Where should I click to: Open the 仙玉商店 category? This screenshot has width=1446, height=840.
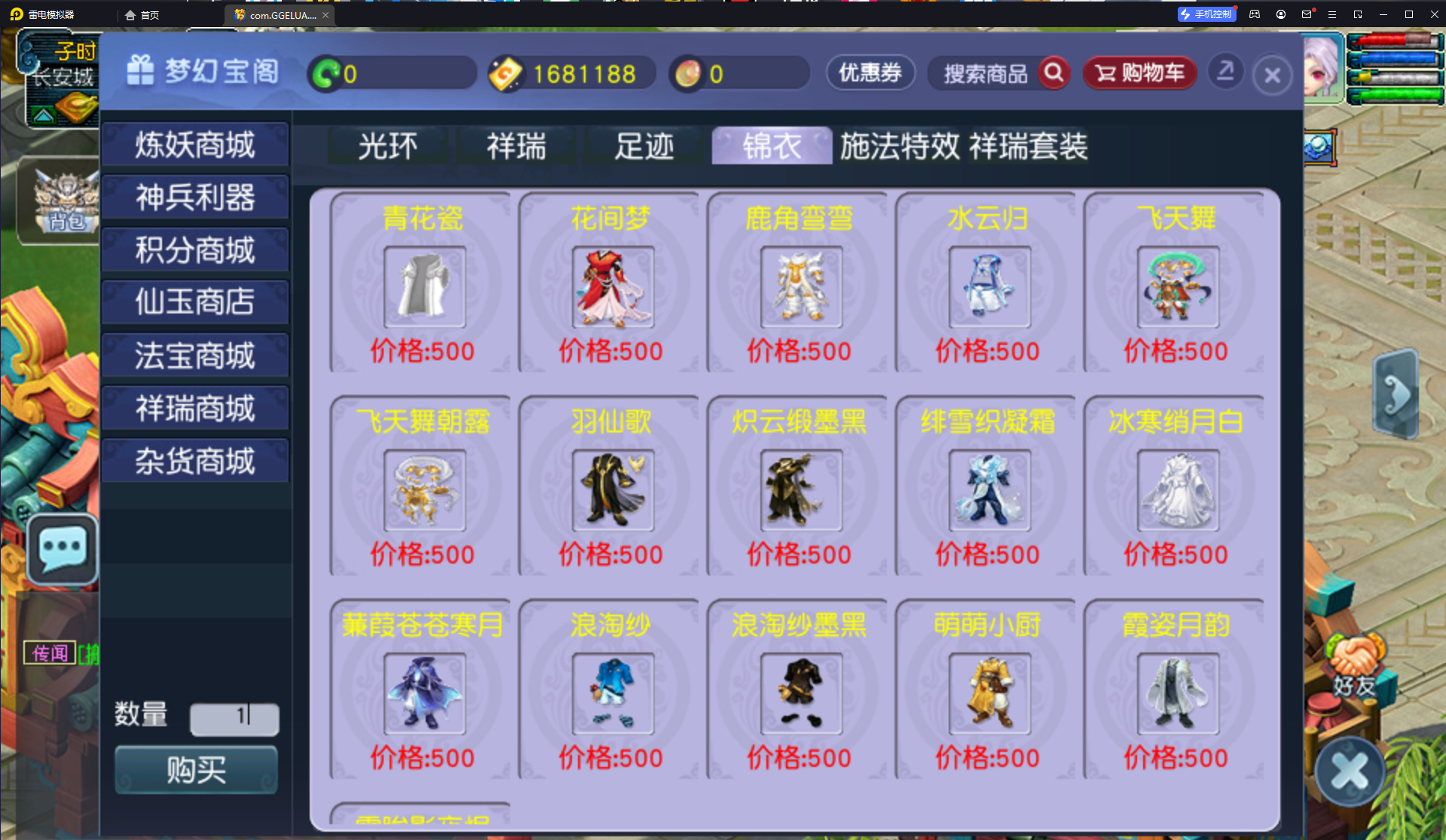point(195,302)
